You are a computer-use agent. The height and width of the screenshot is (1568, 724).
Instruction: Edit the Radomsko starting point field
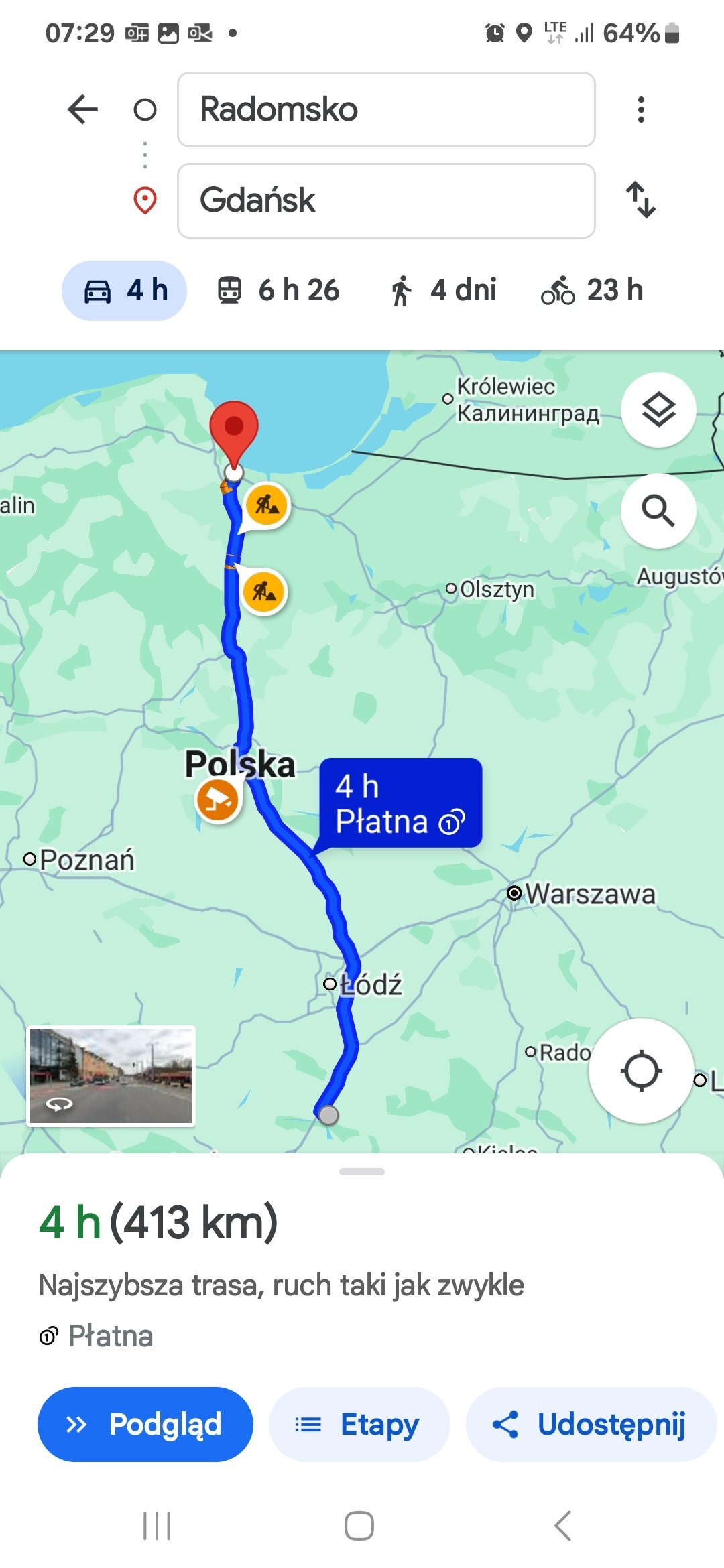pos(386,109)
